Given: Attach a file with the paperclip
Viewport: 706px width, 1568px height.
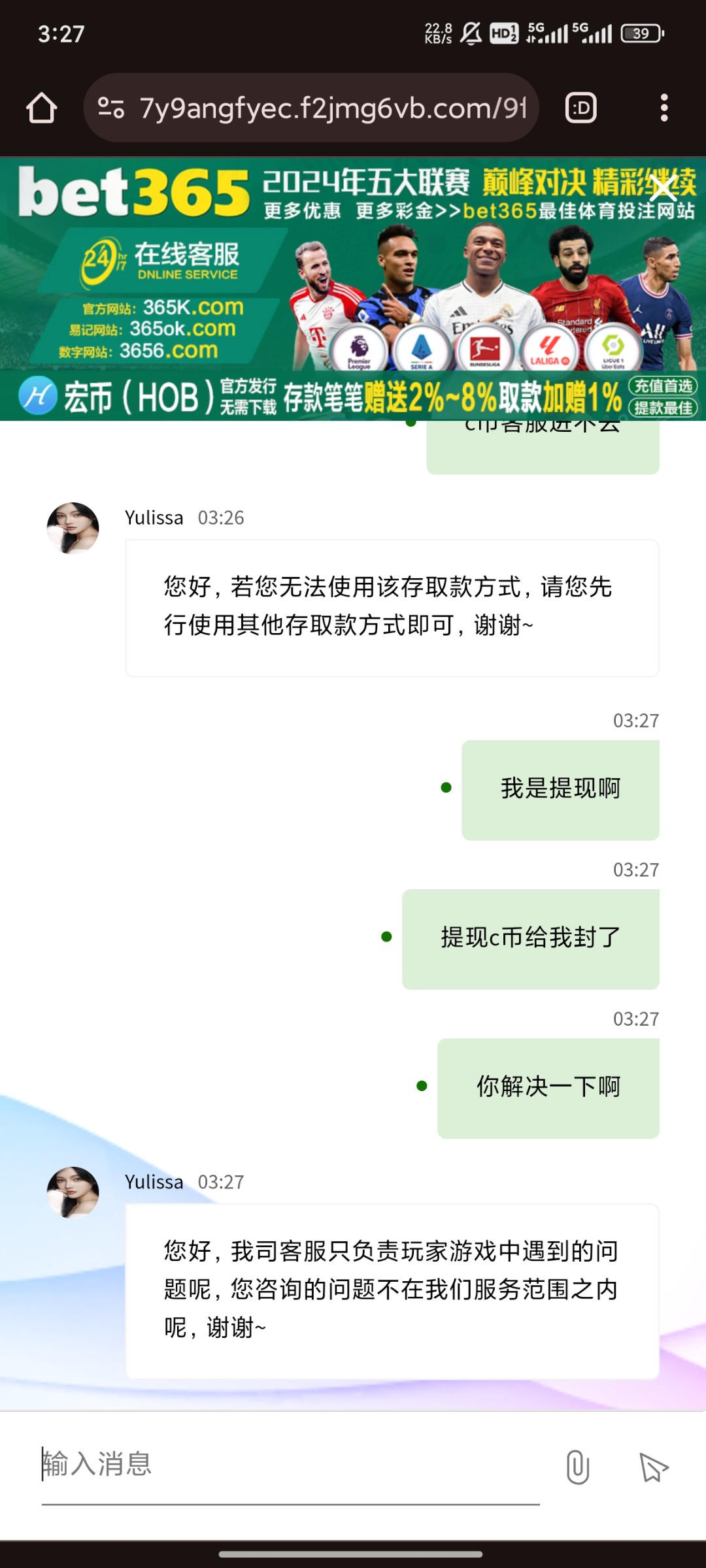Looking at the screenshot, I should [577, 1467].
